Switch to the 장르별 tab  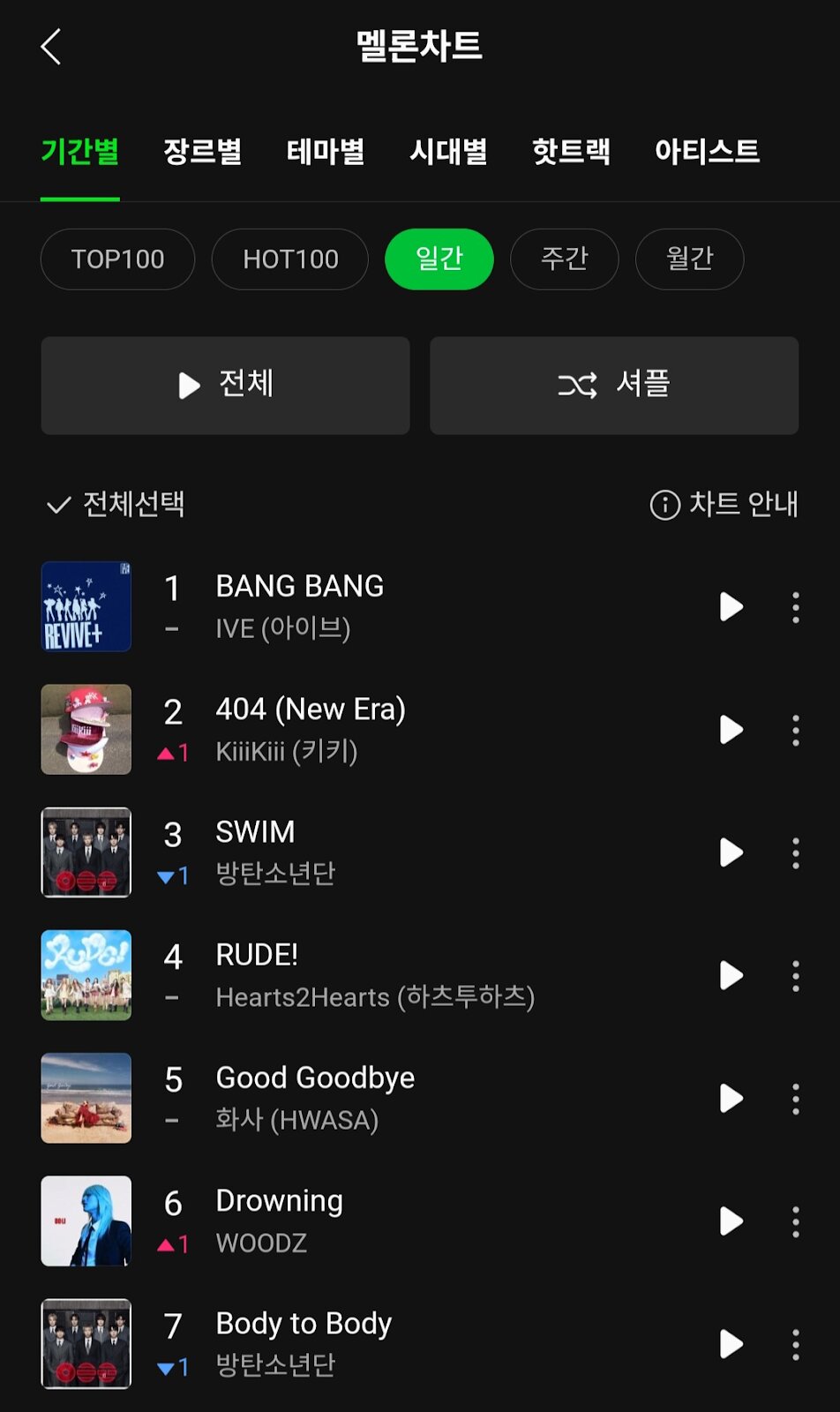202,151
